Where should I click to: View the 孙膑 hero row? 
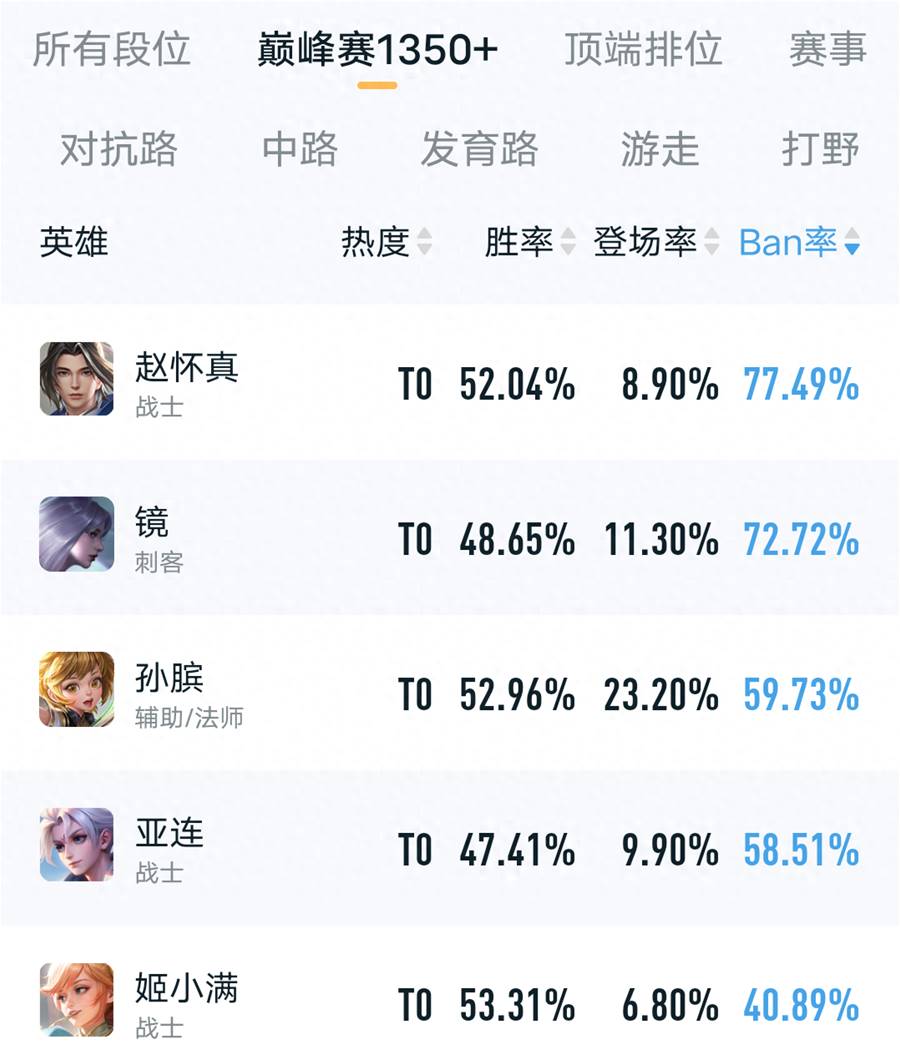click(x=170, y=692)
